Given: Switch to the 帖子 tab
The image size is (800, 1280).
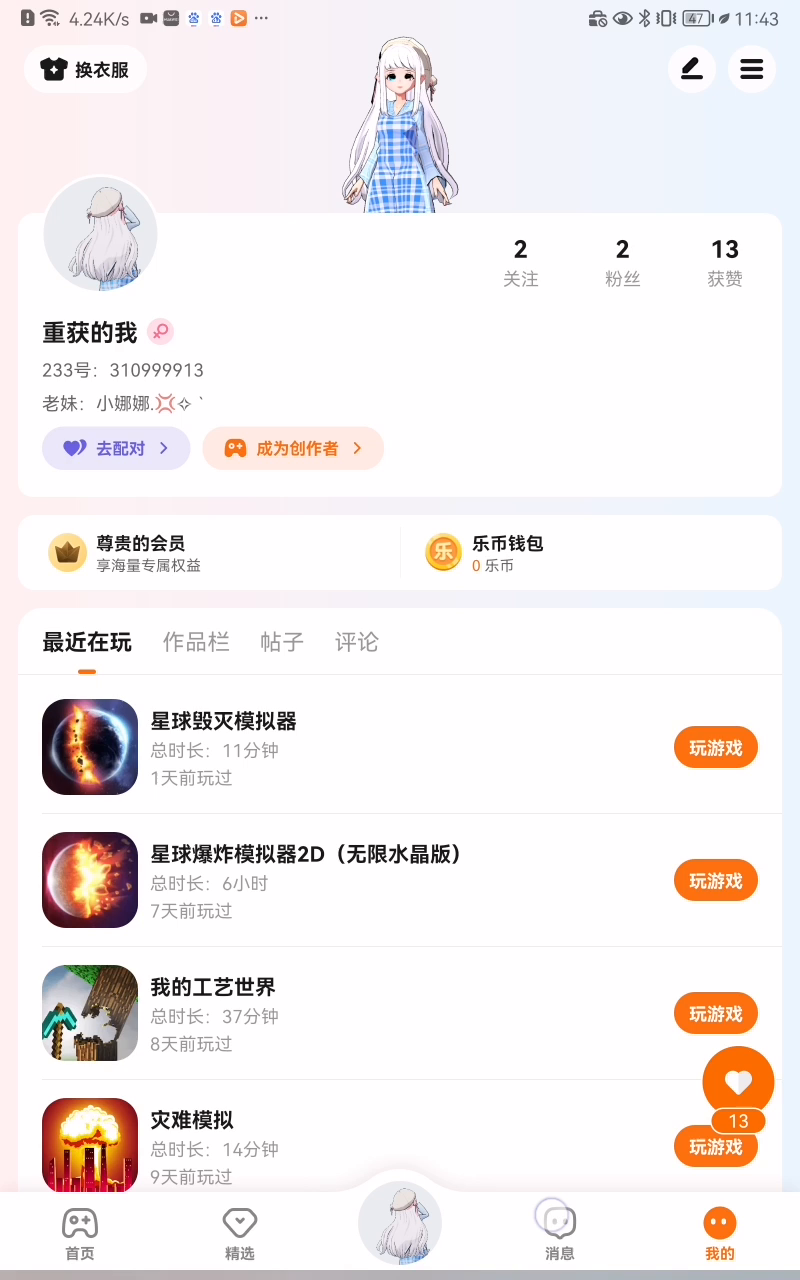Looking at the screenshot, I should [x=282, y=642].
